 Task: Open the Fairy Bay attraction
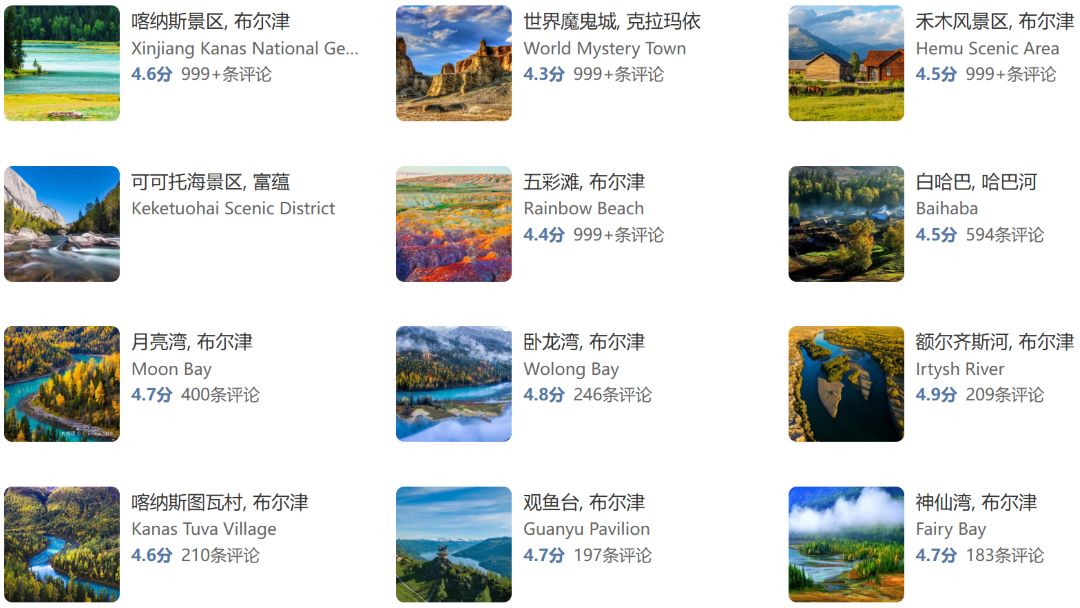pyautogui.click(x=975, y=503)
